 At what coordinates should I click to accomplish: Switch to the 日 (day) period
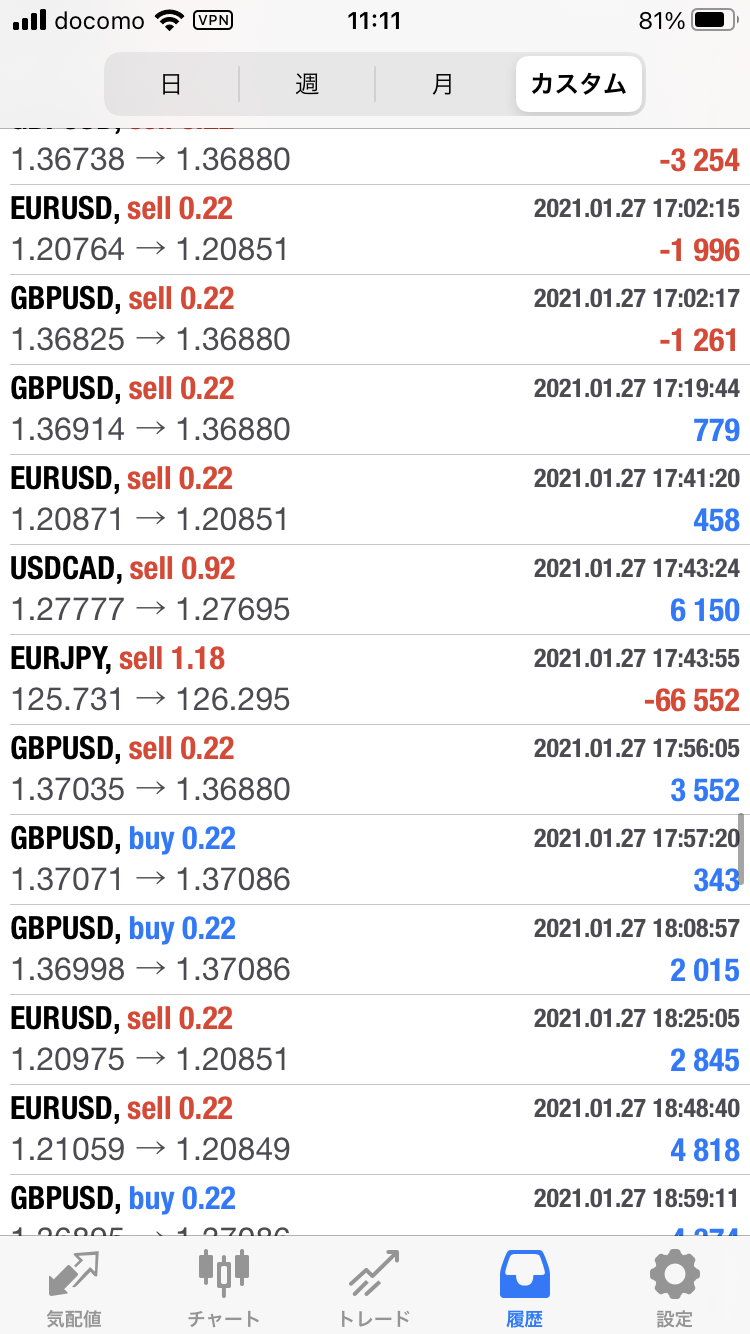tap(171, 84)
